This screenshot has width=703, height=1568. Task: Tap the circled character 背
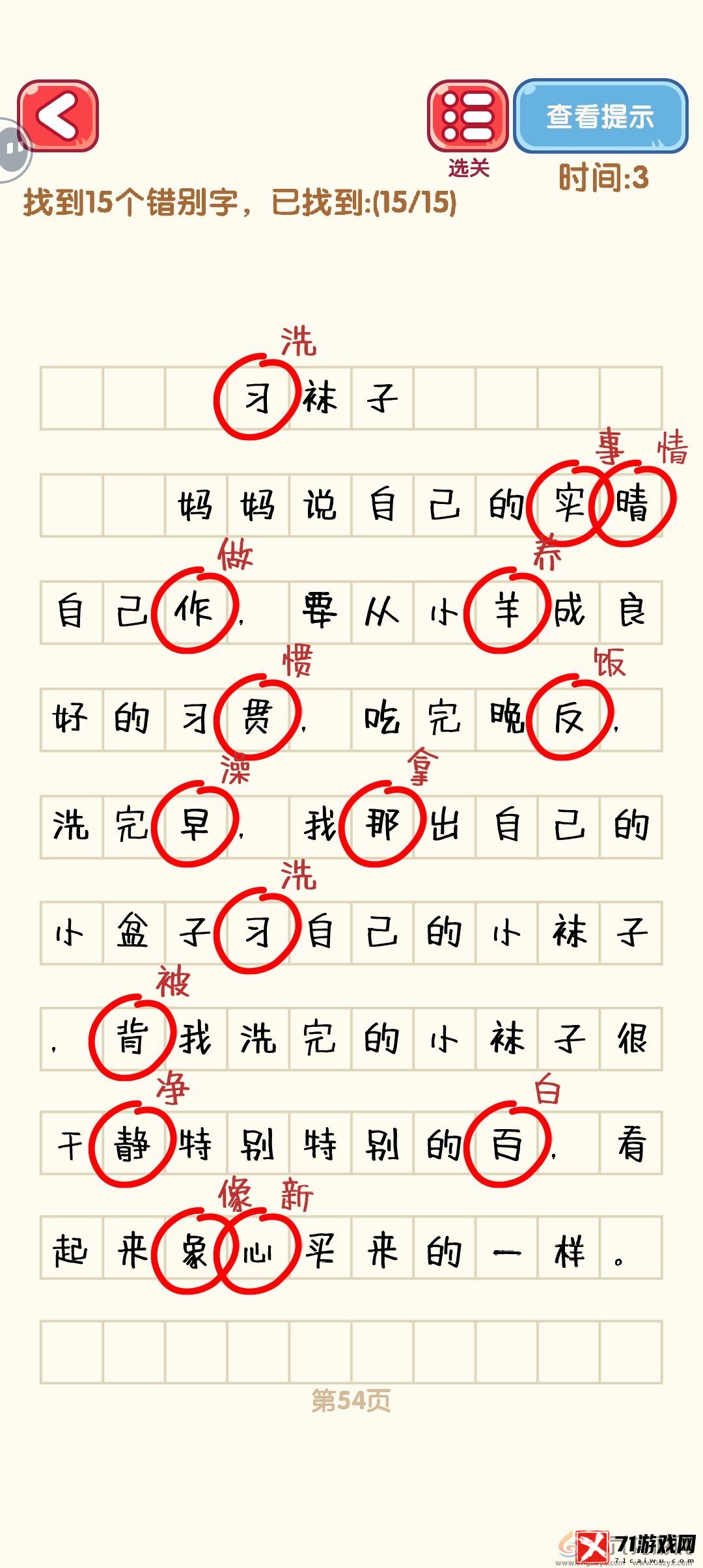pos(132,1038)
